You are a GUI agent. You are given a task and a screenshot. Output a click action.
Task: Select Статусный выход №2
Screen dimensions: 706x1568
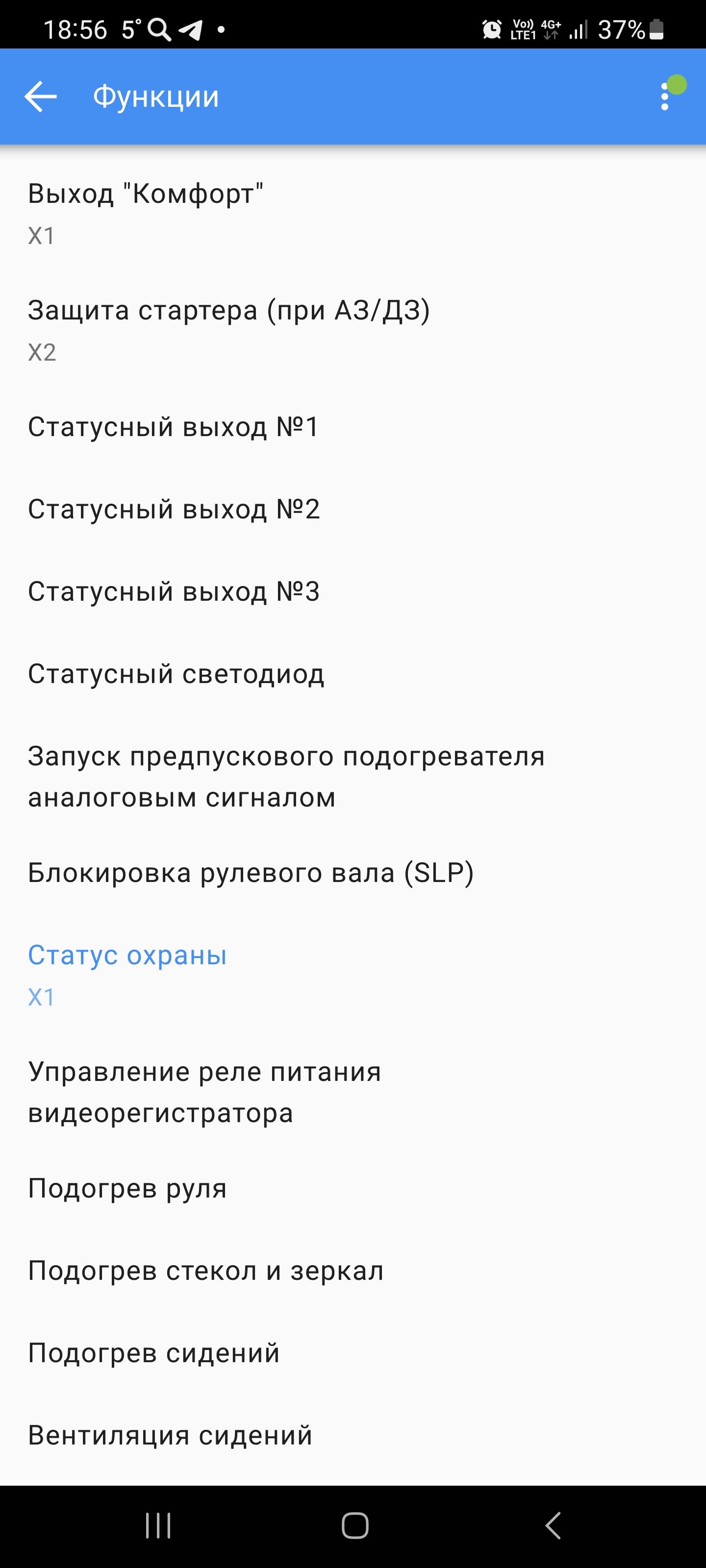(174, 509)
